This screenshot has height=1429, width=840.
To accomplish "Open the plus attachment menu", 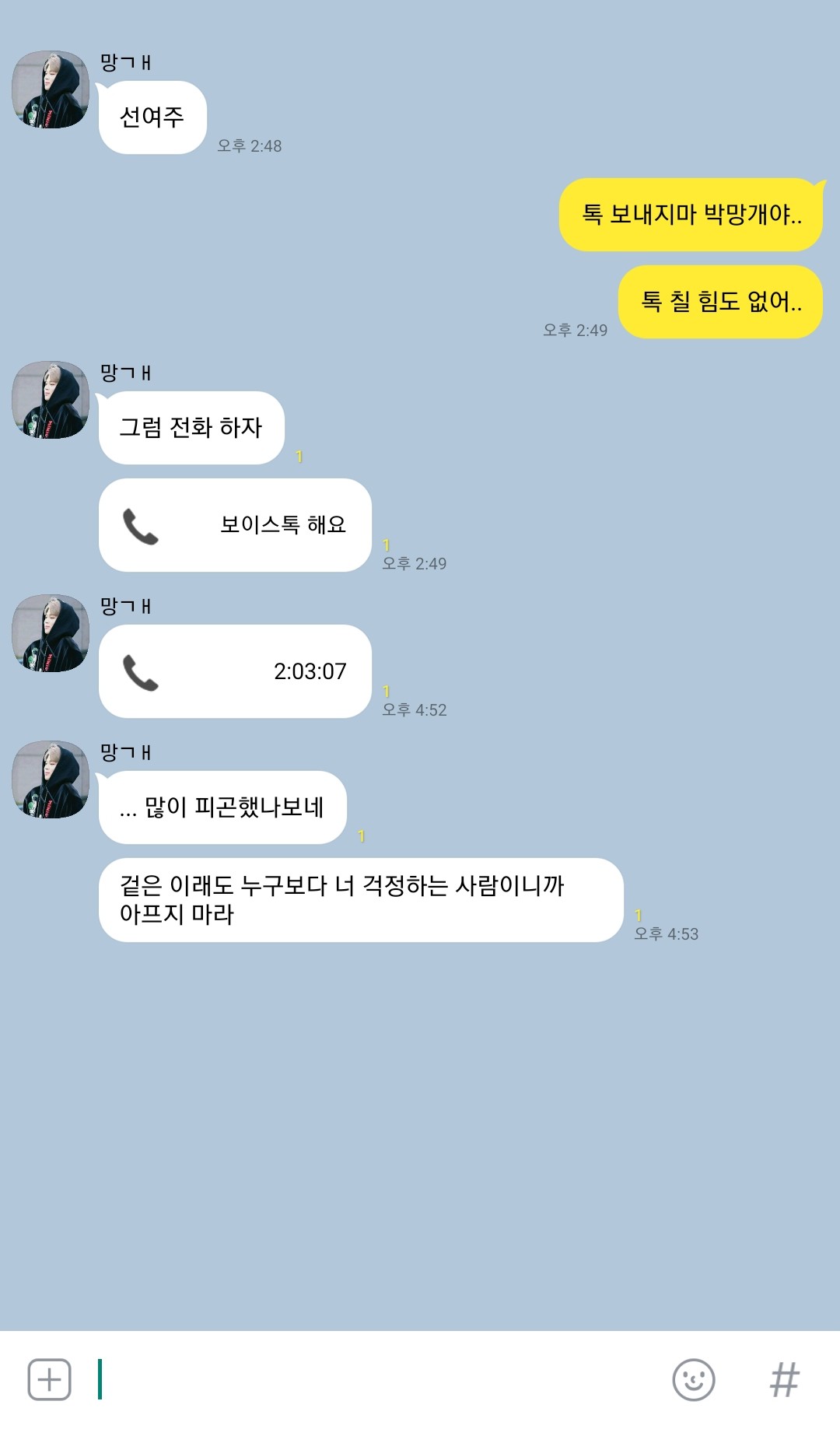I will coord(49,1379).
